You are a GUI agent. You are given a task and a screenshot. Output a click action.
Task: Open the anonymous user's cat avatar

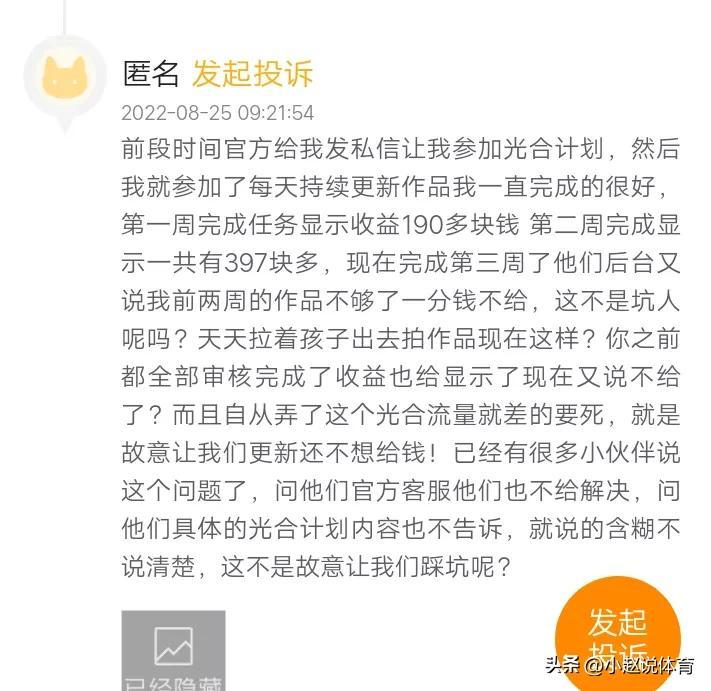click(x=64, y=78)
